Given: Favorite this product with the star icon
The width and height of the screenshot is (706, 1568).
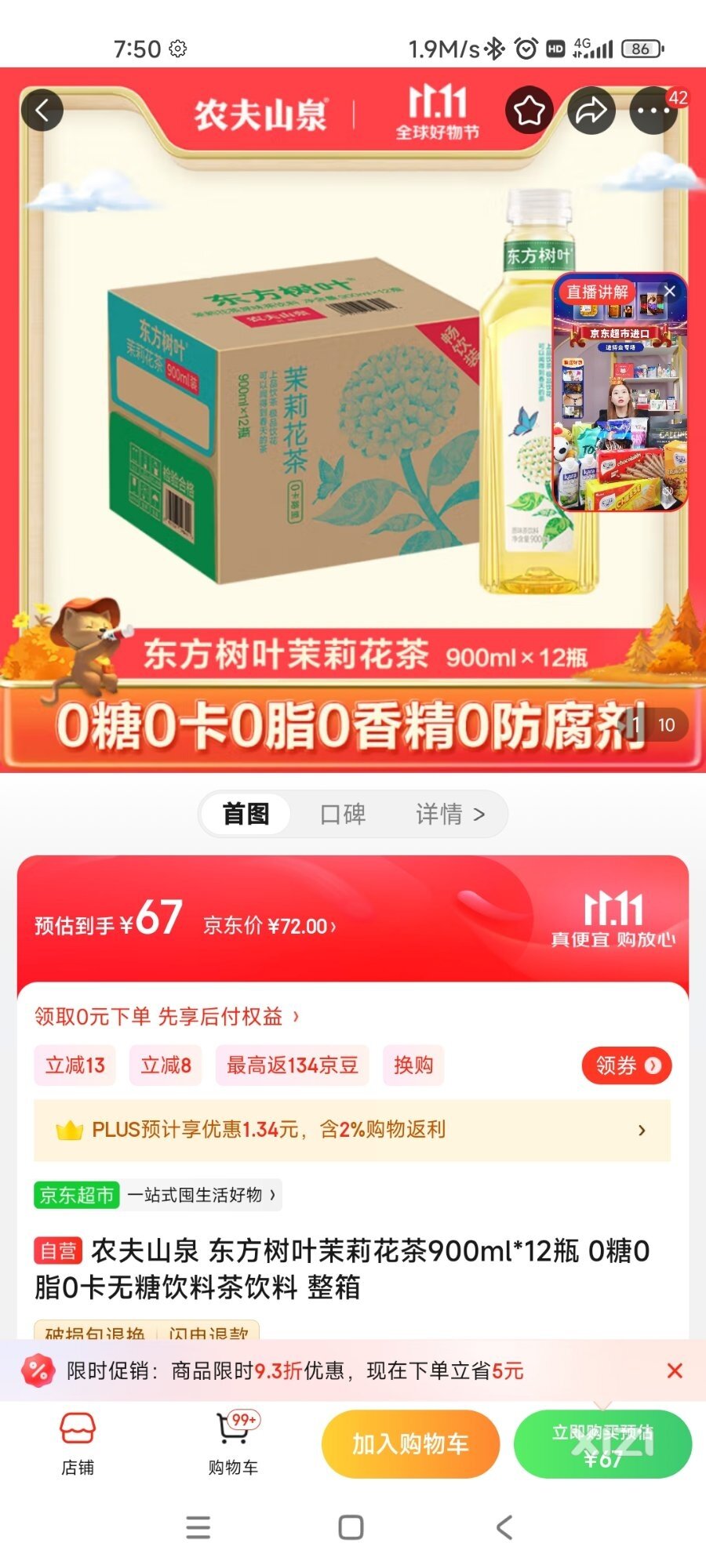Looking at the screenshot, I should [x=529, y=111].
